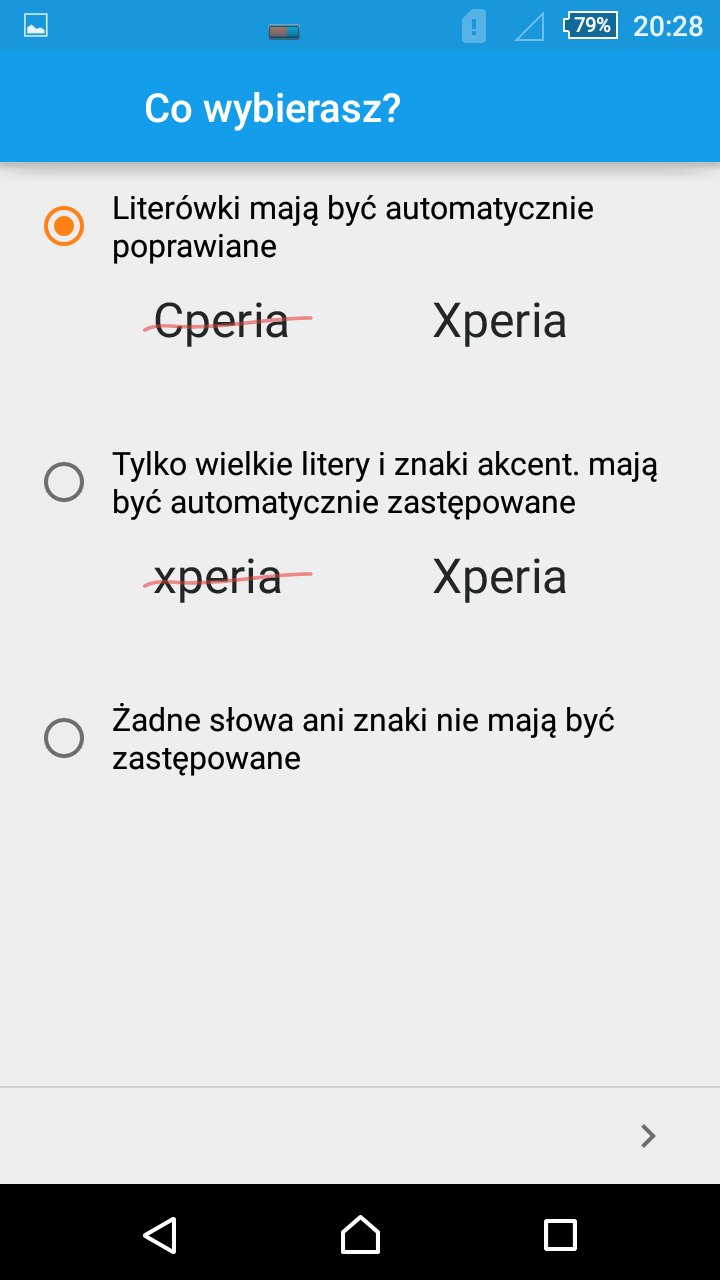Go back with system back button
Viewport: 720px width, 1280px height.
160,1234
